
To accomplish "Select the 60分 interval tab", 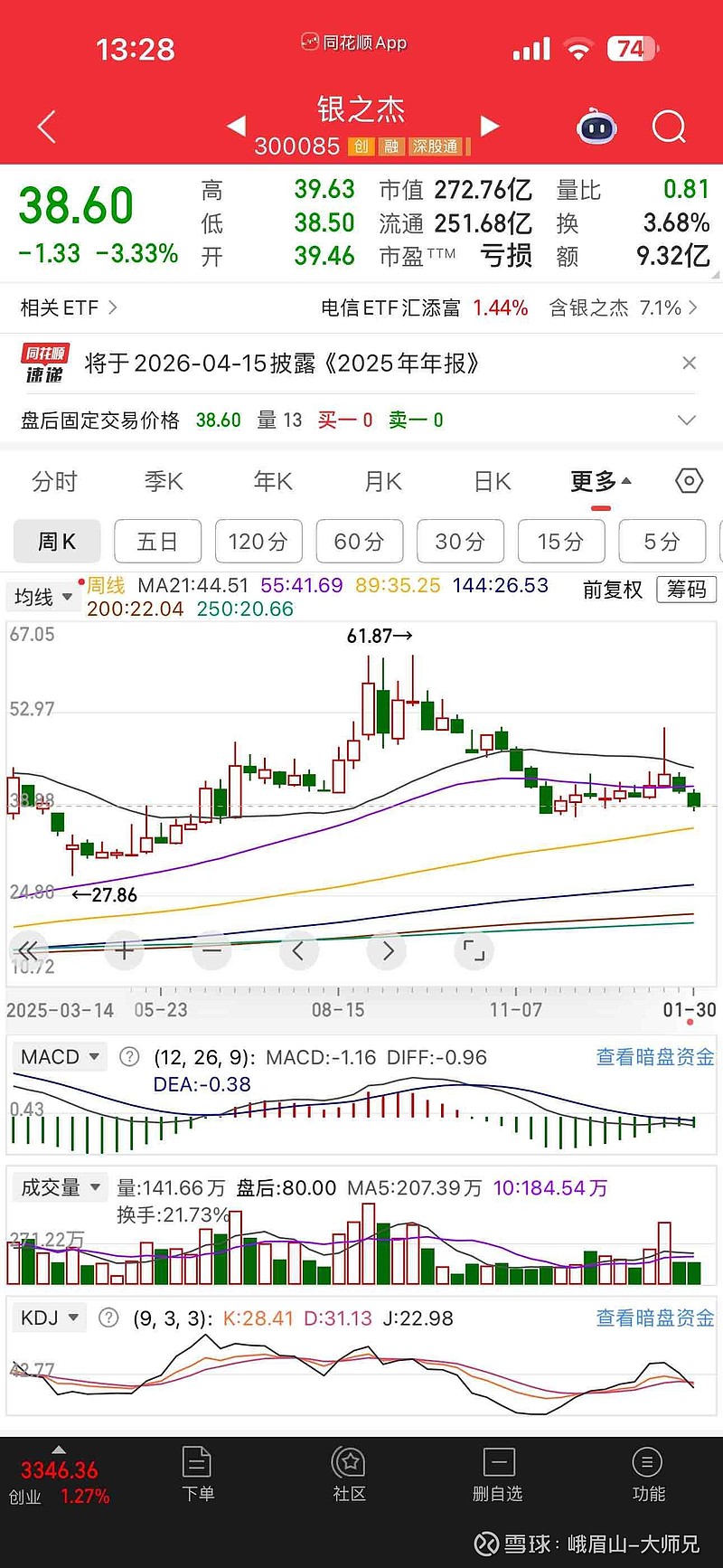I will coord(359,541).
